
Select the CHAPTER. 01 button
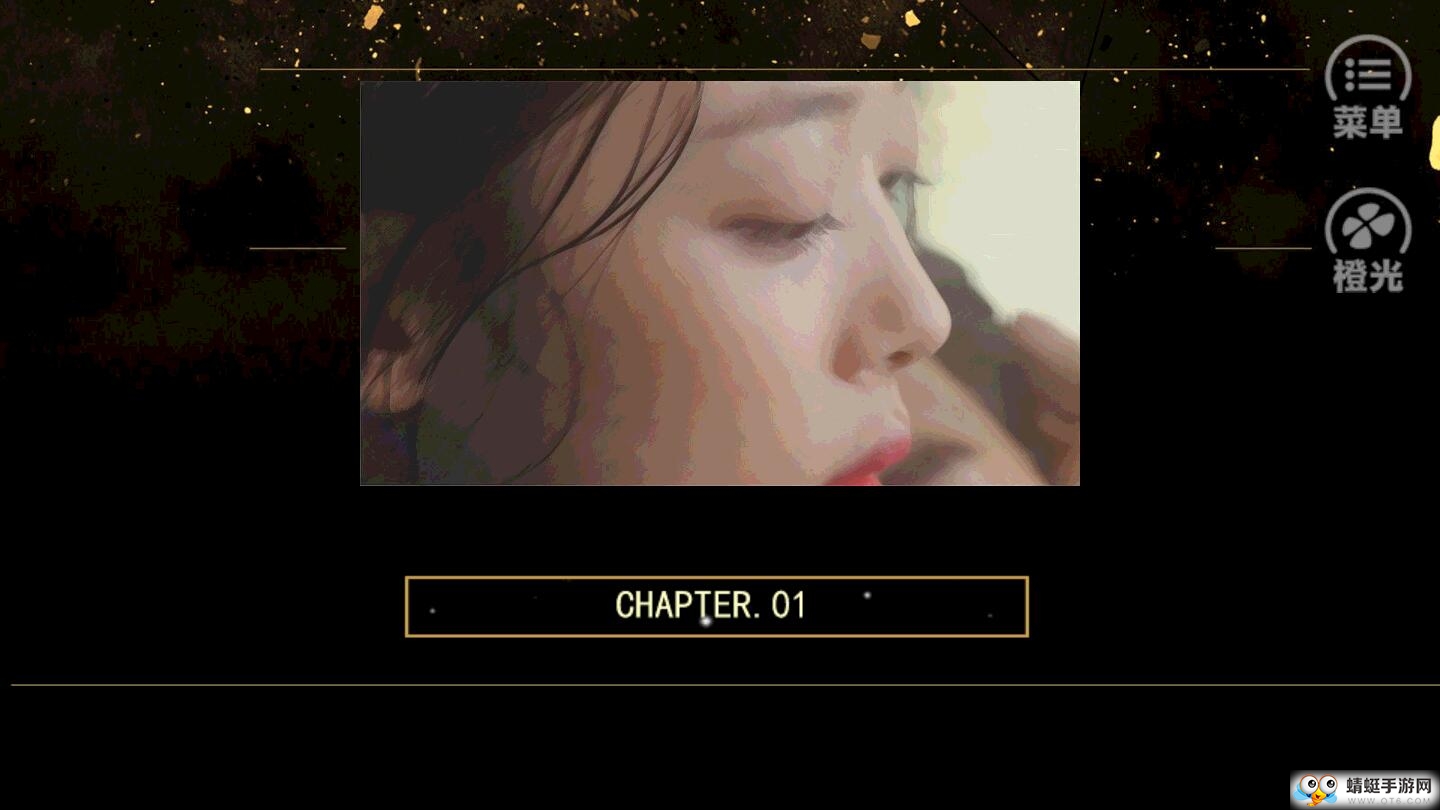tap(716, 606)
